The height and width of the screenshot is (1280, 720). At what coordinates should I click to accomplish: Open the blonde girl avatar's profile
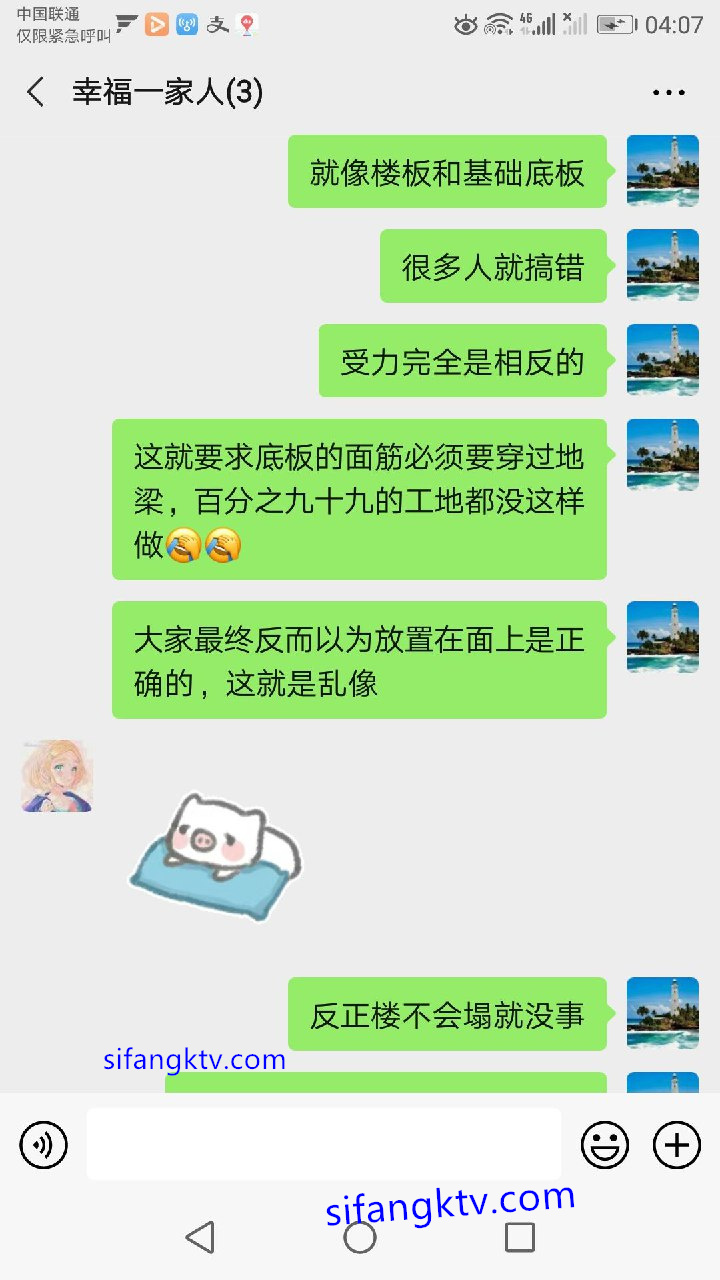coord(57,776)
